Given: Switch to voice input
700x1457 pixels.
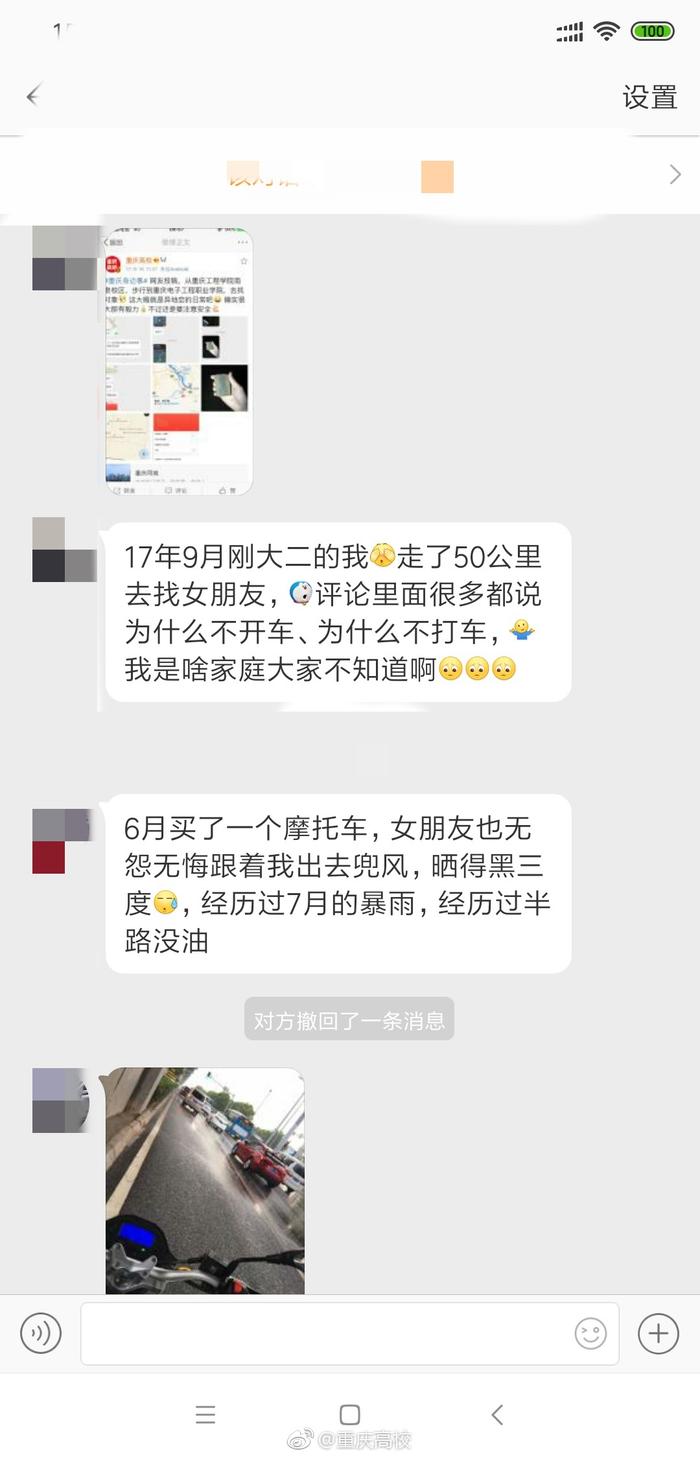Looking at the screenshot, I should tap(41, 1333).
